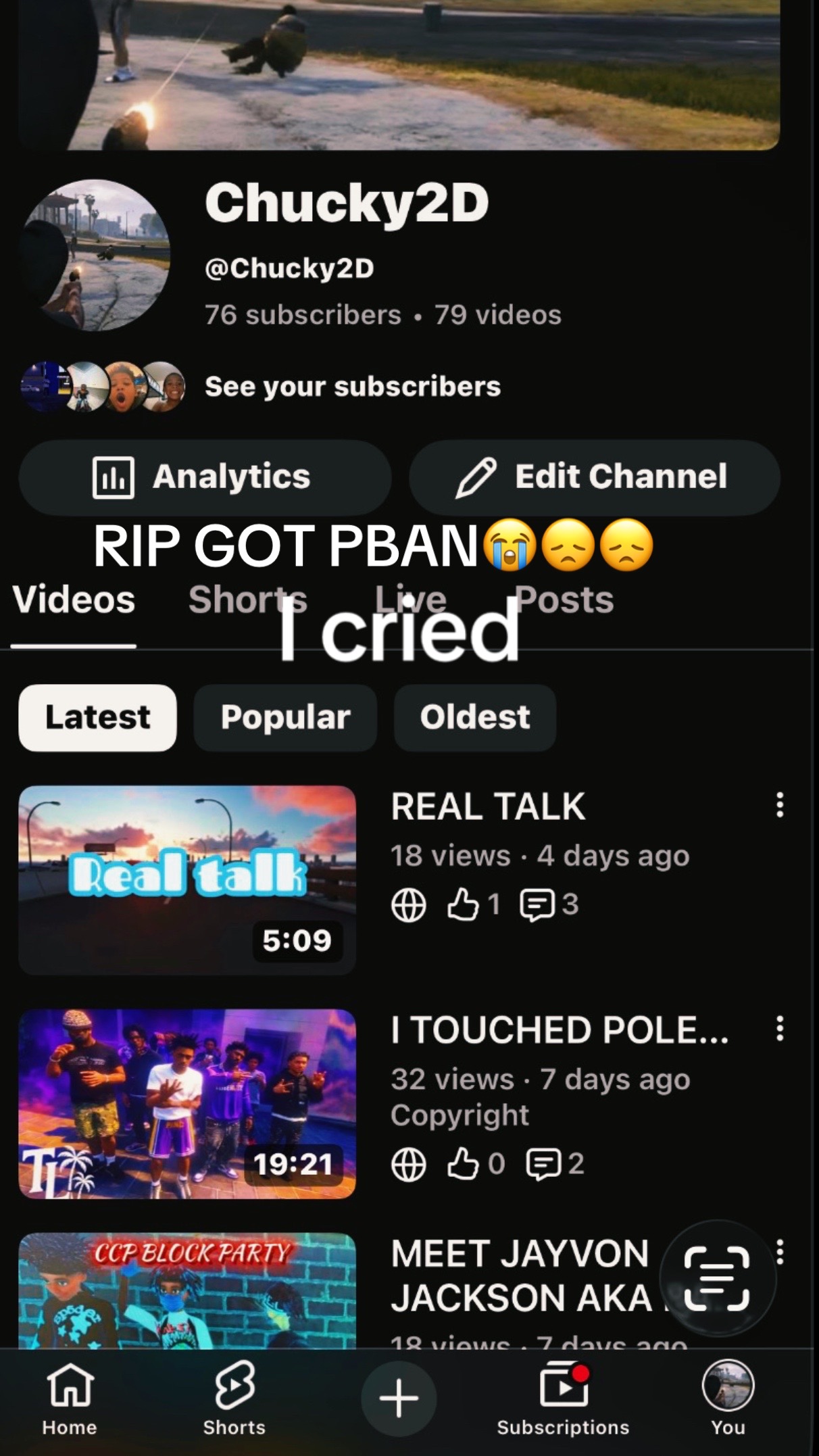
Task: Open the You tab
Action: click(x=728, y=1399)
